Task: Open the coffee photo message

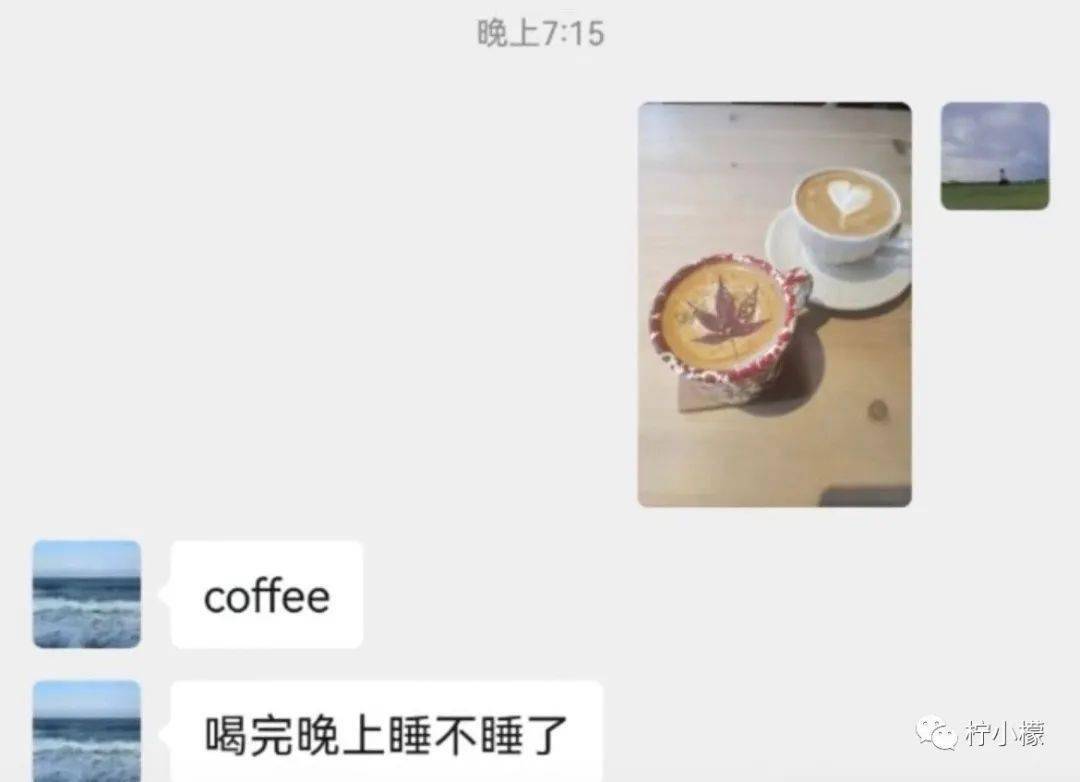Action: 774,304
